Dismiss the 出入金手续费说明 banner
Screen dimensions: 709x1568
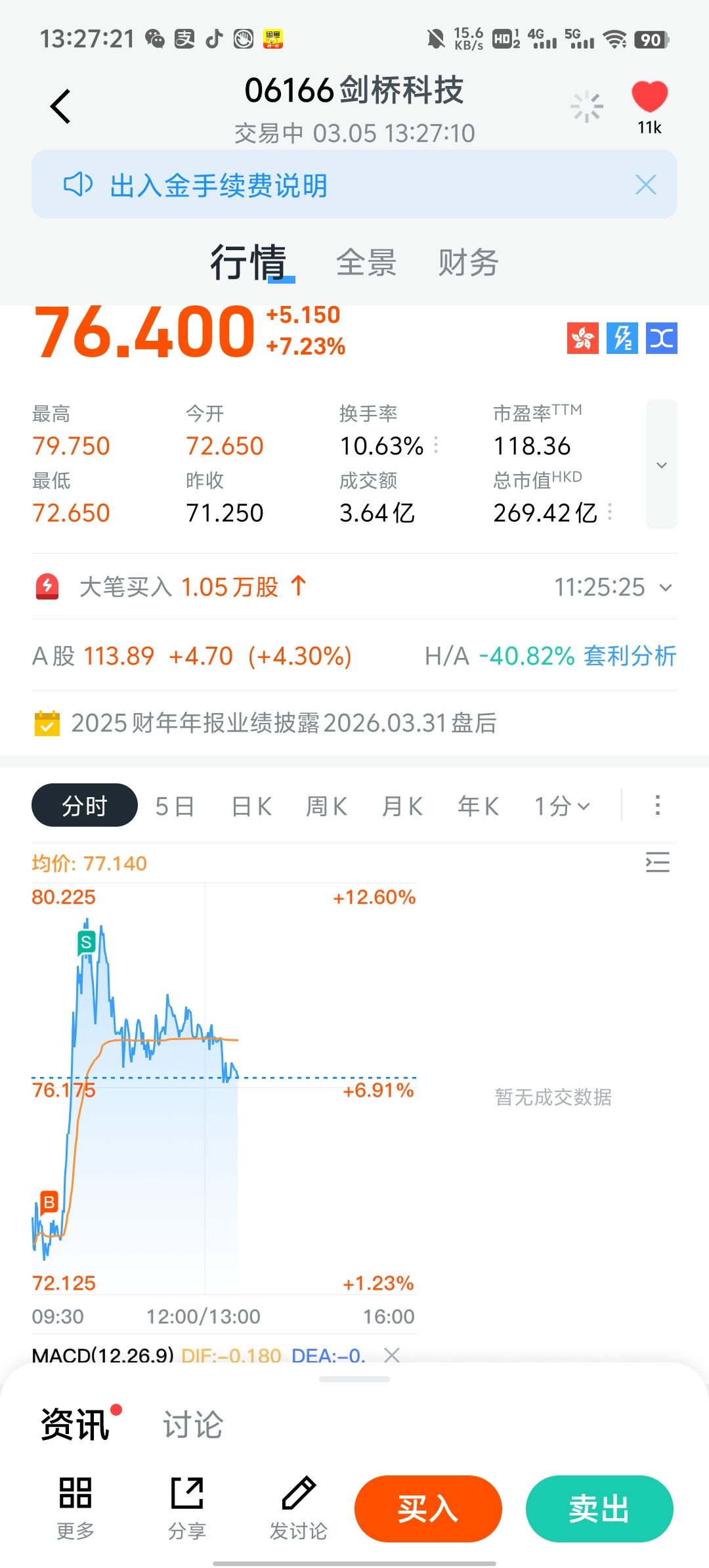pyautogui.click(x=645, y=185)
